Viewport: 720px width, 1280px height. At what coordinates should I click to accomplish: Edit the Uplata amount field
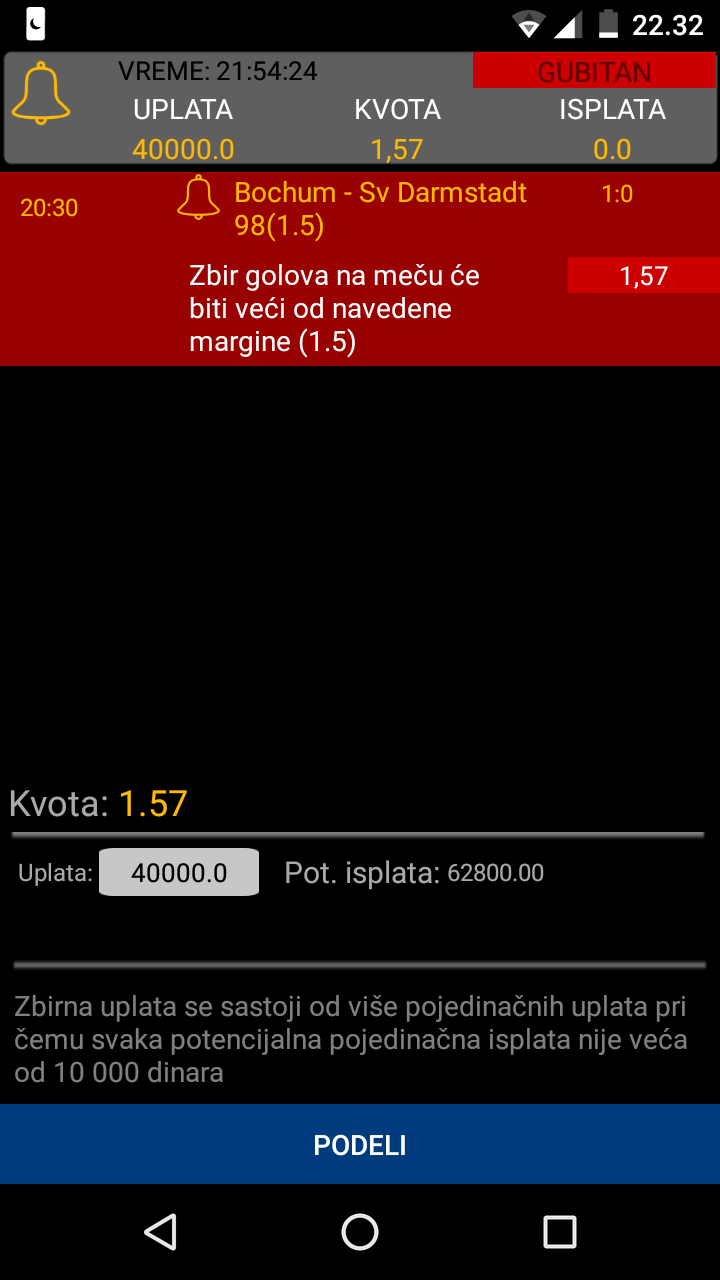click(179, 872)
